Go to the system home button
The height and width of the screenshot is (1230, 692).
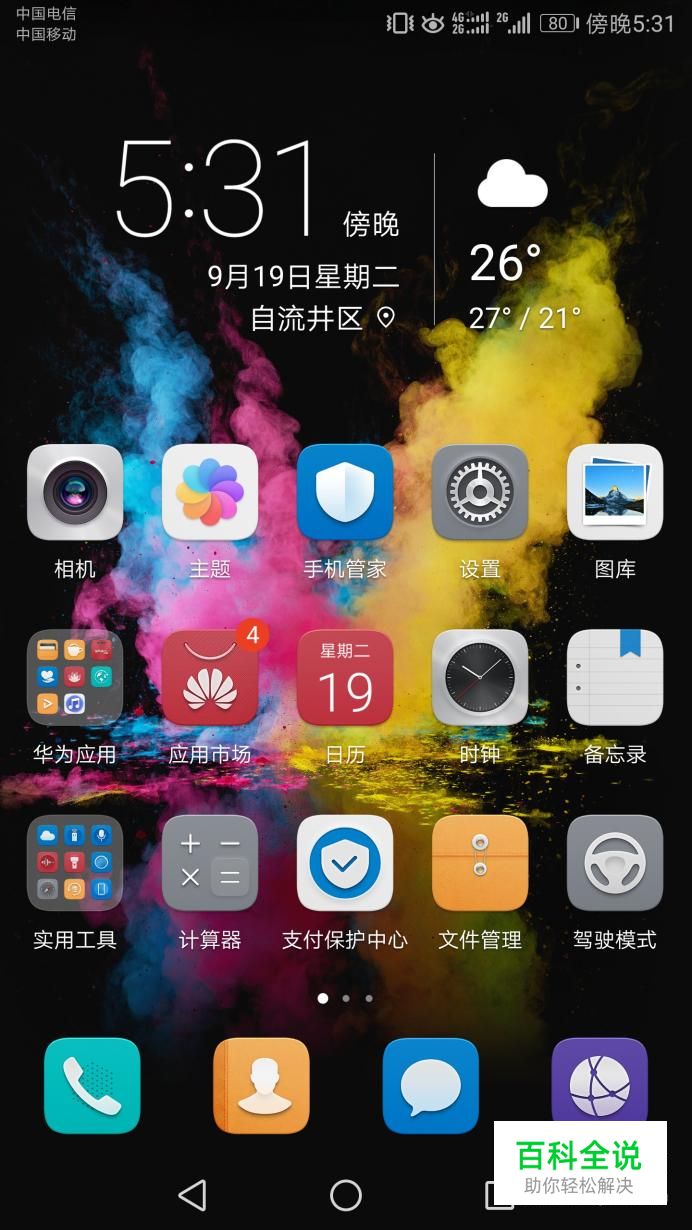[x=346, y=1194]
